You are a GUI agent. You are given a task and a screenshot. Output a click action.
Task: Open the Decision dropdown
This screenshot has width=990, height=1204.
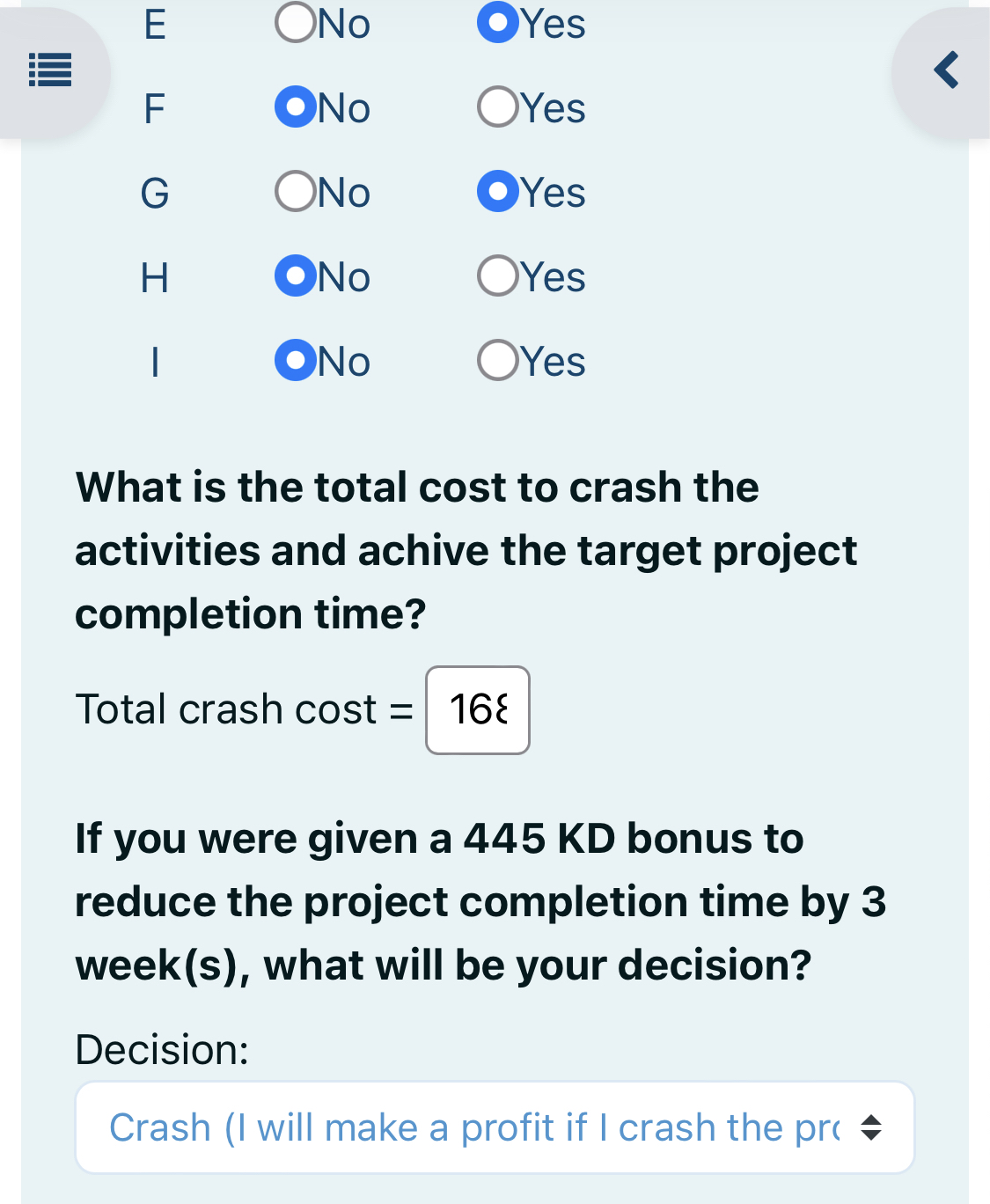(495, 1127)
